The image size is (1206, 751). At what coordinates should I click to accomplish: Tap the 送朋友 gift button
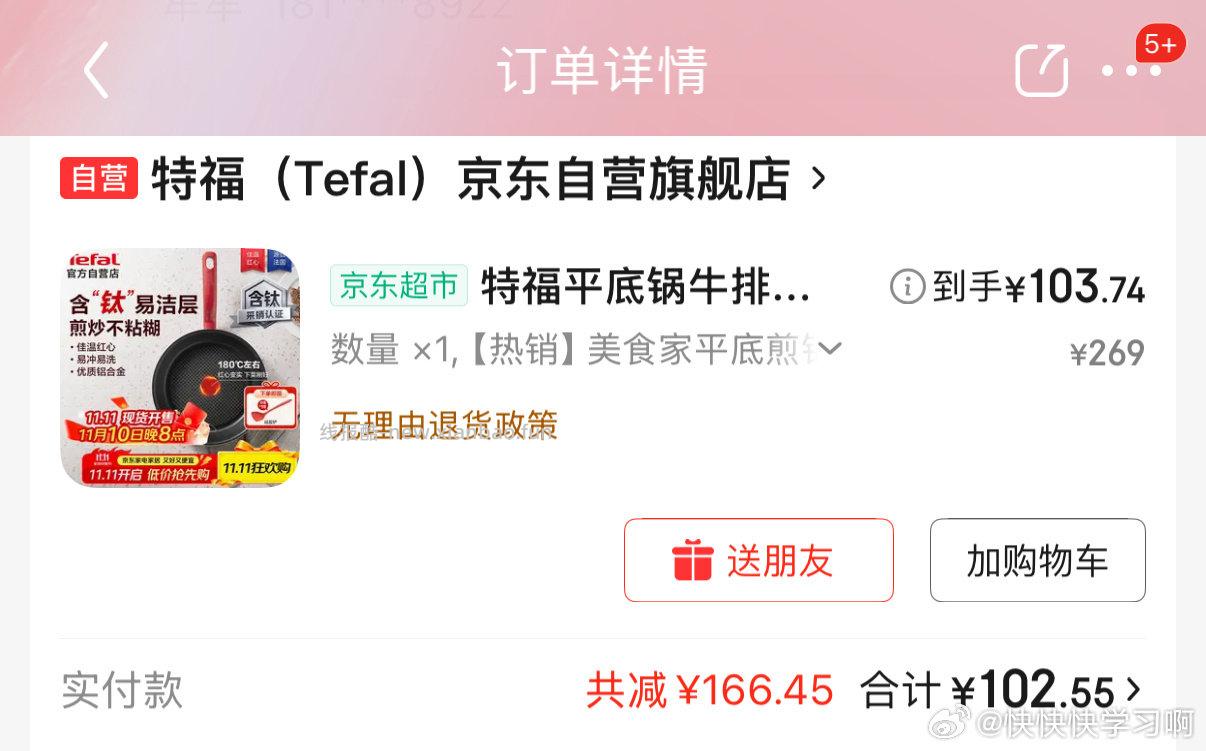coord(758,560)
